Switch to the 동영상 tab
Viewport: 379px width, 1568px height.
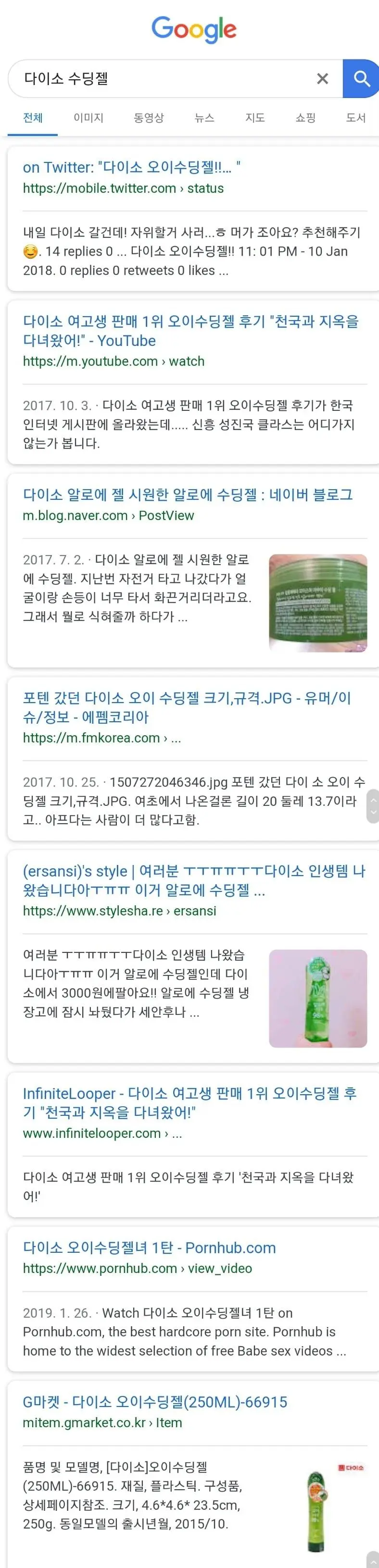point(149,118)
